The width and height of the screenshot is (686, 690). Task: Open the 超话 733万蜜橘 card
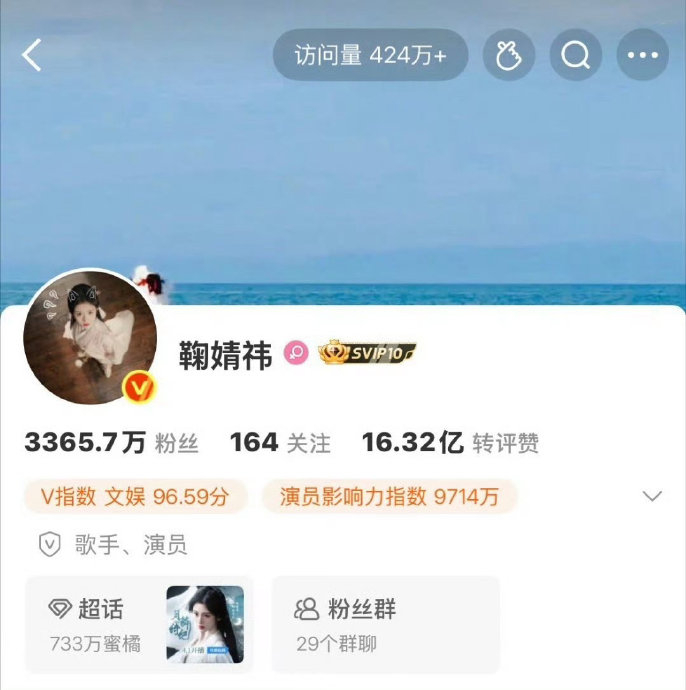tap(139, 624)
